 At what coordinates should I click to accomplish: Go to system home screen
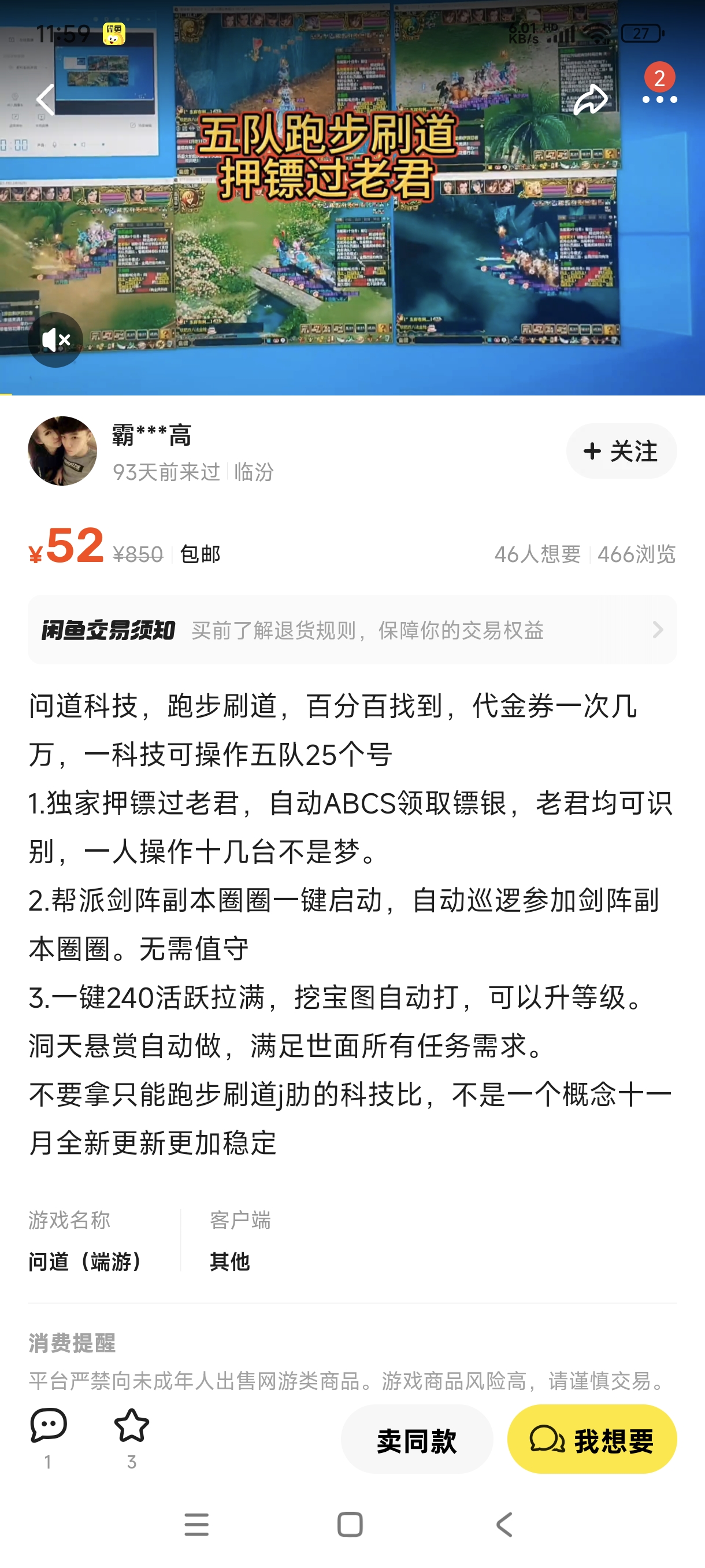point(350,1524)
